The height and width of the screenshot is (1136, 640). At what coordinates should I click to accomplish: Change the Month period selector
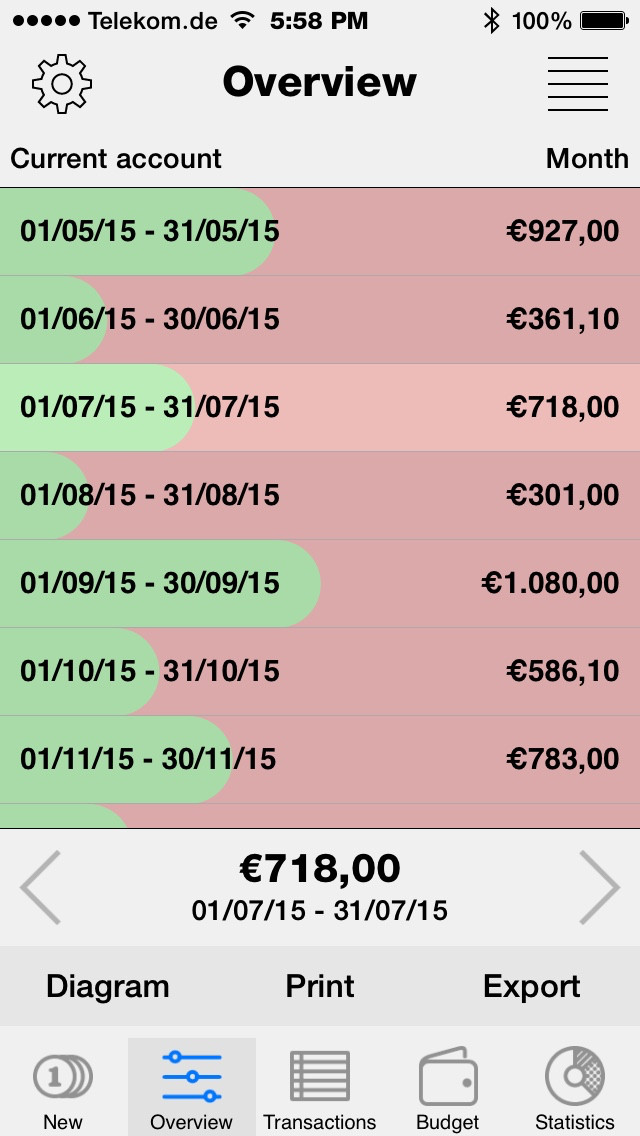click(587, 158)
